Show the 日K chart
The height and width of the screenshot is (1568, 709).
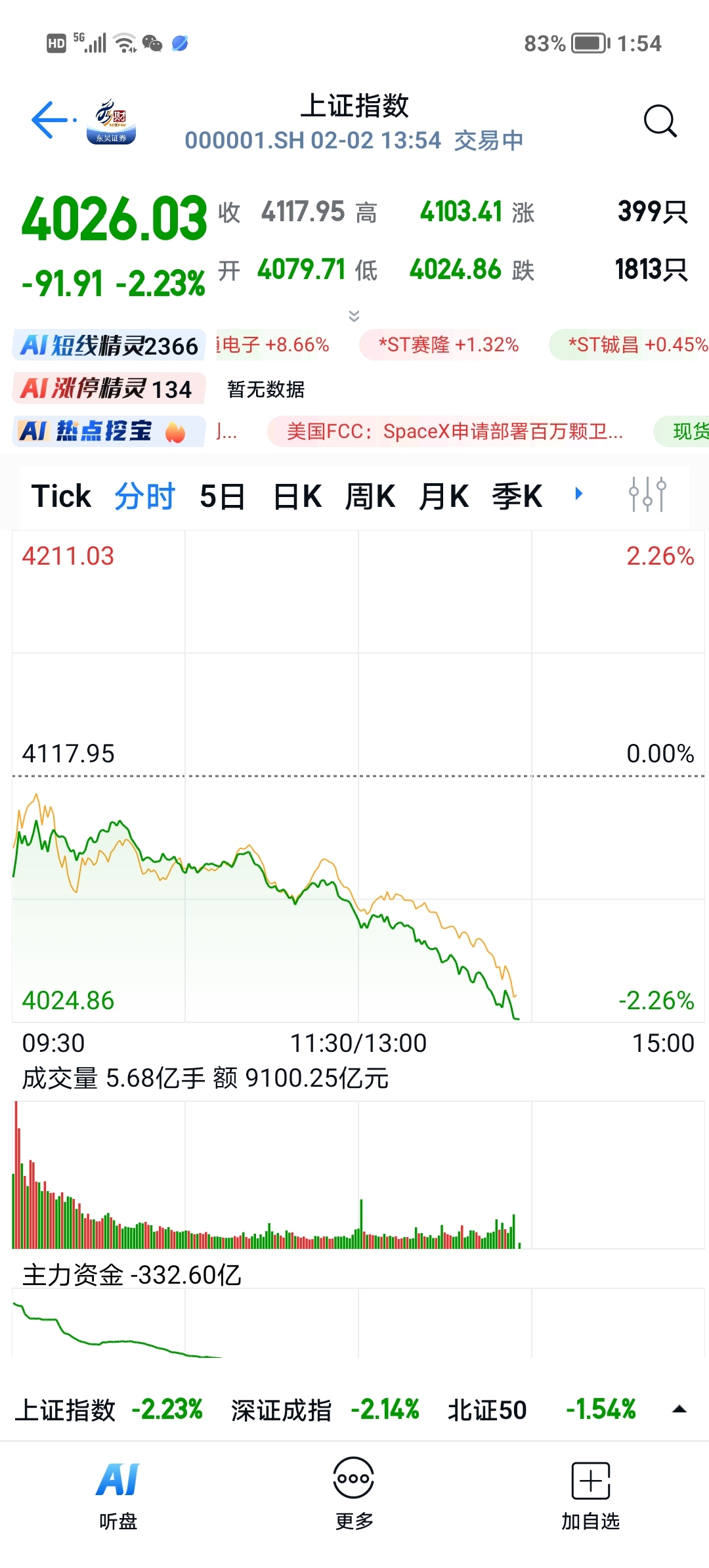click(x=297, y=496)
